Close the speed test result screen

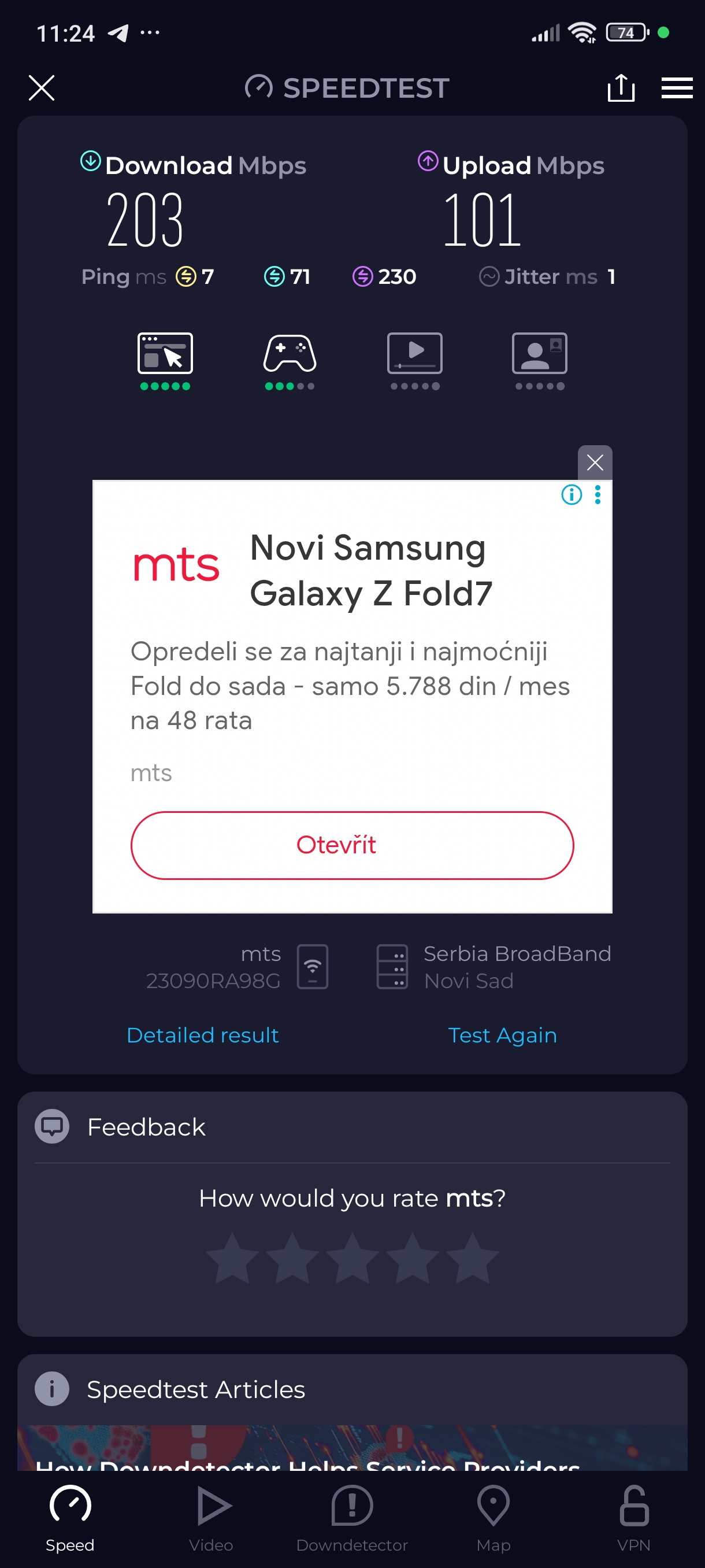click(42, 88)
